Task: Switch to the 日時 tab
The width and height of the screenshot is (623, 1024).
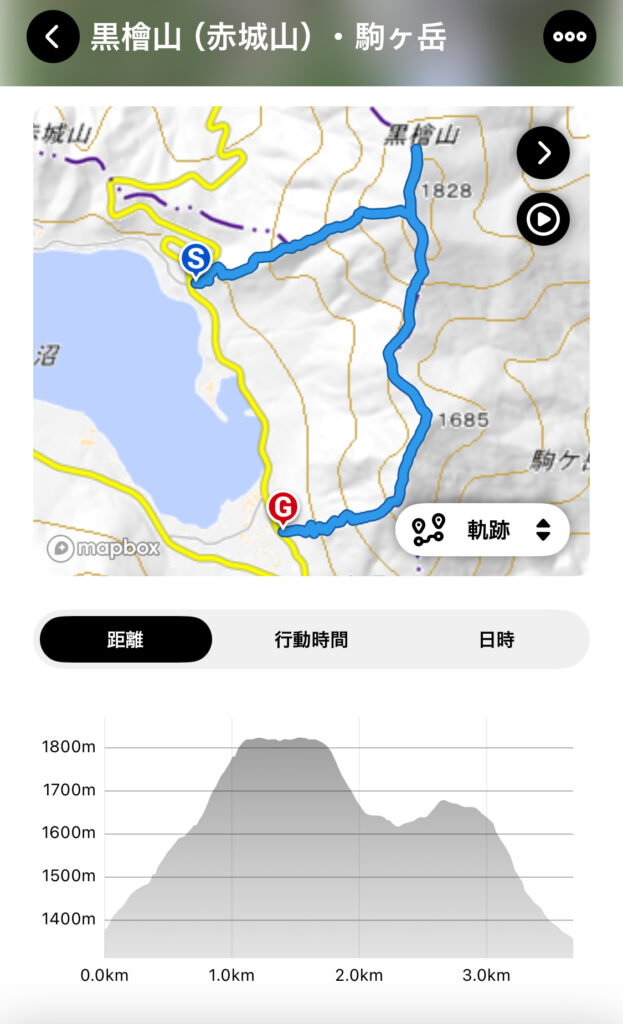Action: pyautogui.click(x=496, y=640)
